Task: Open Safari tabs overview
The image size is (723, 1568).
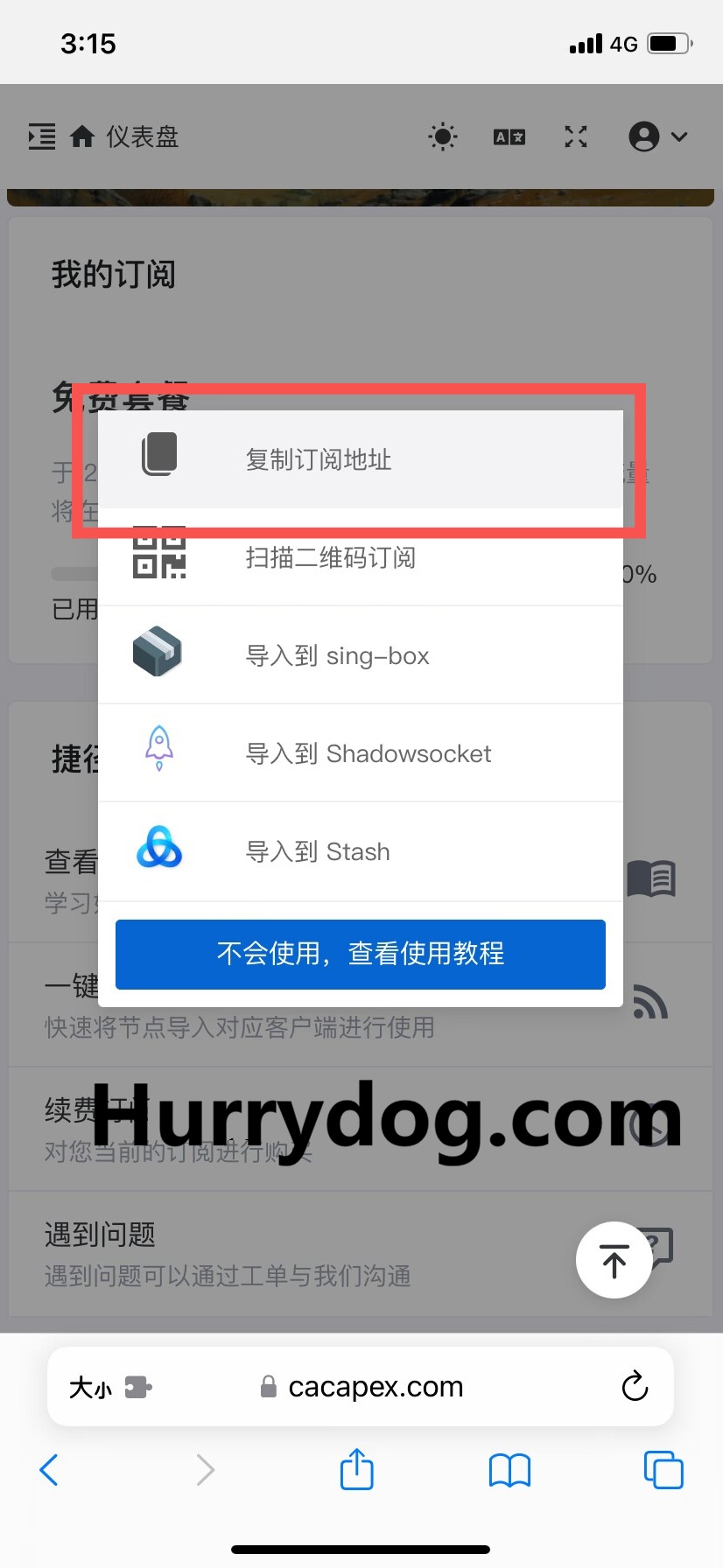Action: click(x=663, y=1470)
